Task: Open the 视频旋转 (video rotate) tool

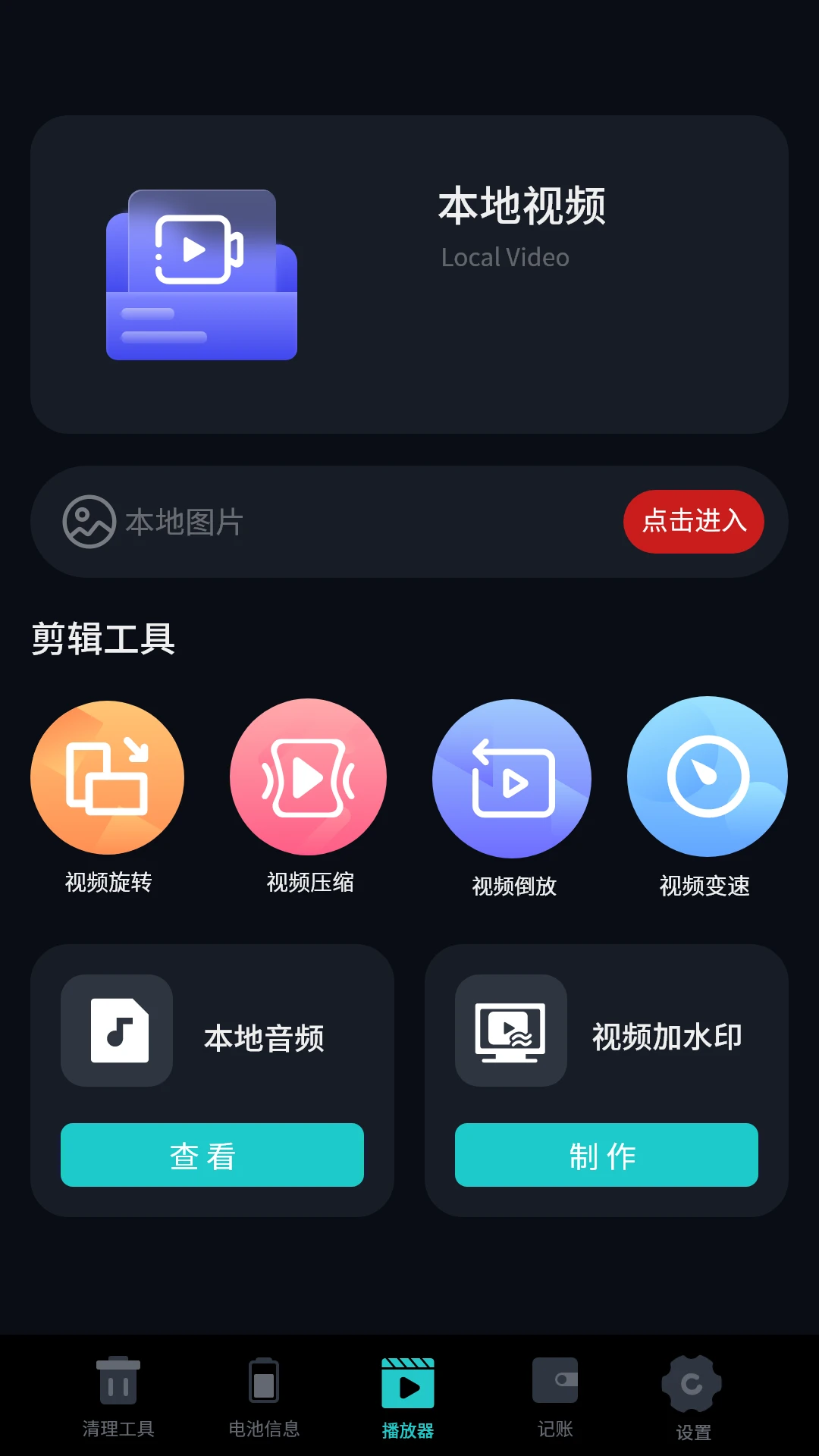Action: coord(106,777)
